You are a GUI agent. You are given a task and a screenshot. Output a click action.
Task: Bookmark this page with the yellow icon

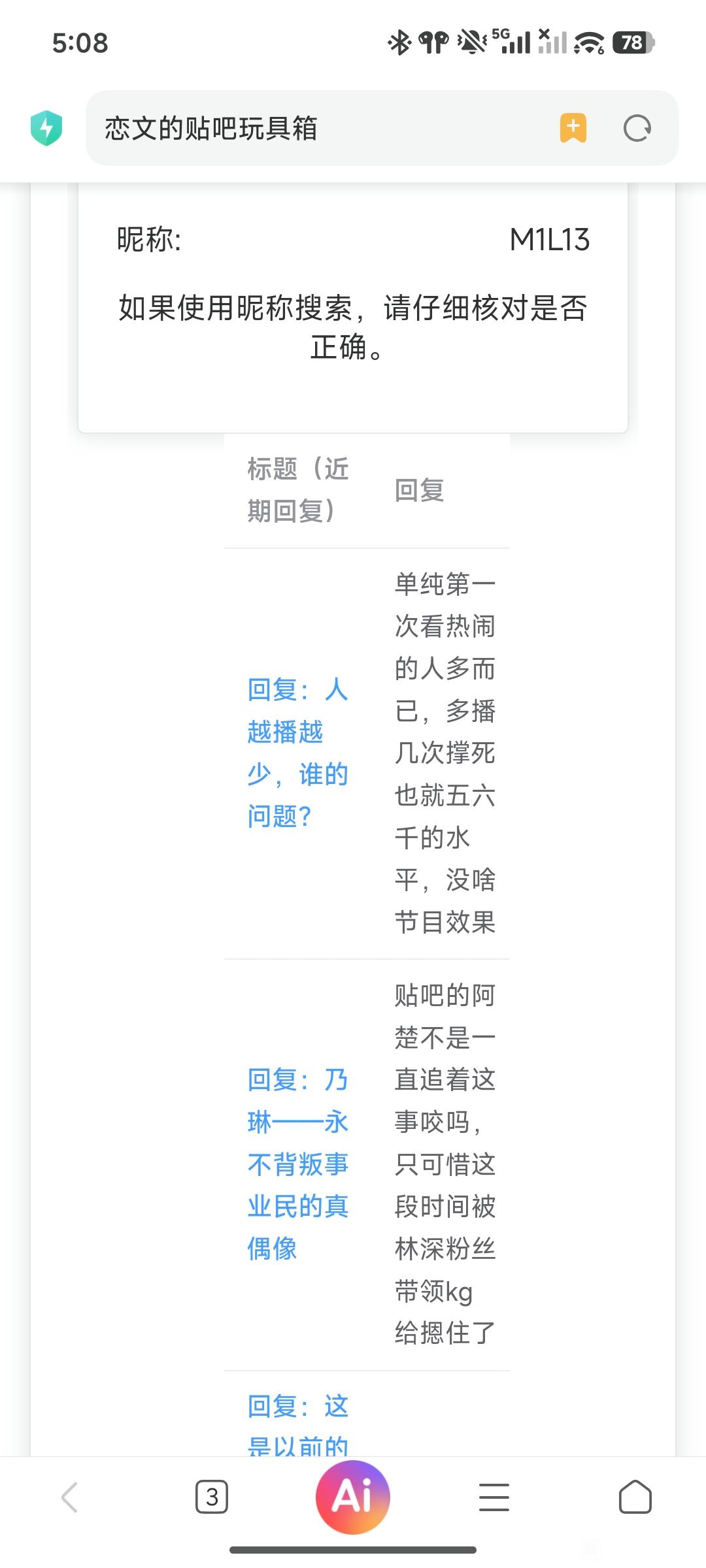tap(573, 128)
